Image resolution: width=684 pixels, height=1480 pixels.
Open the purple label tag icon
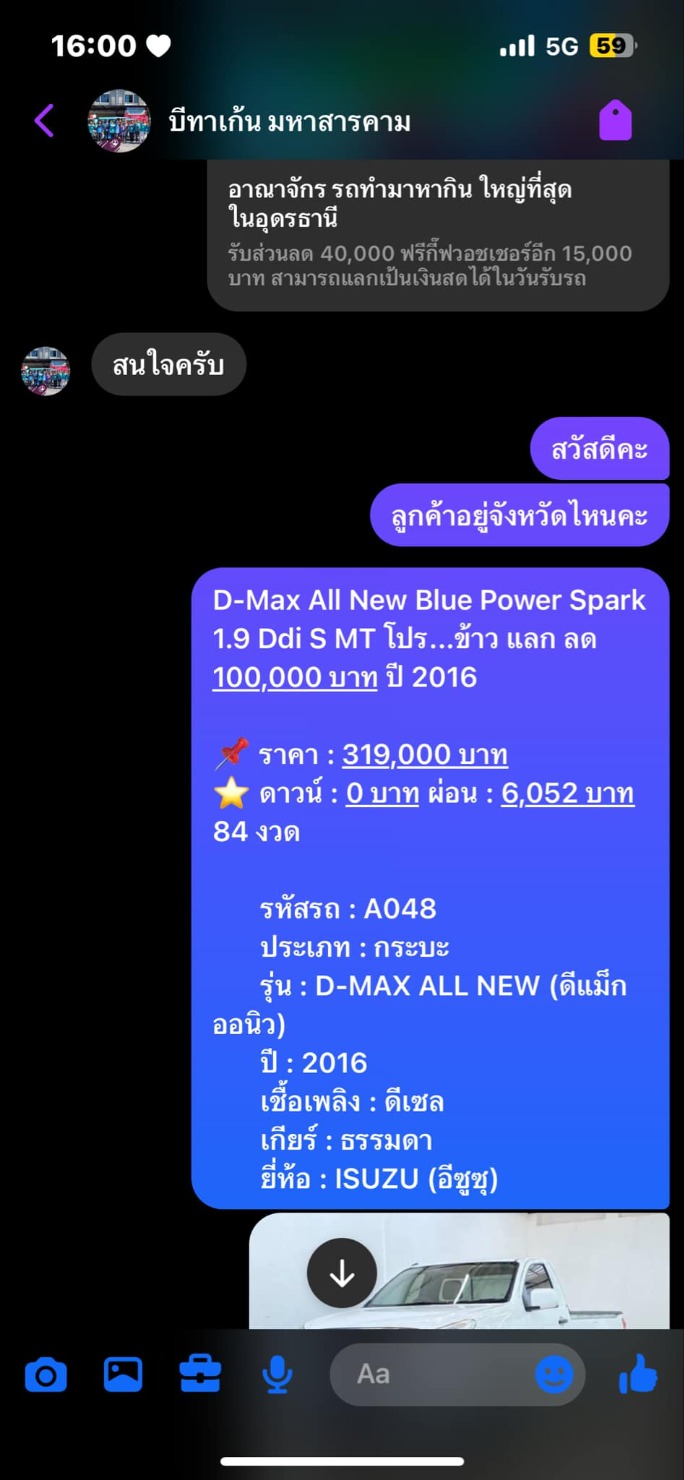(615, 121)
